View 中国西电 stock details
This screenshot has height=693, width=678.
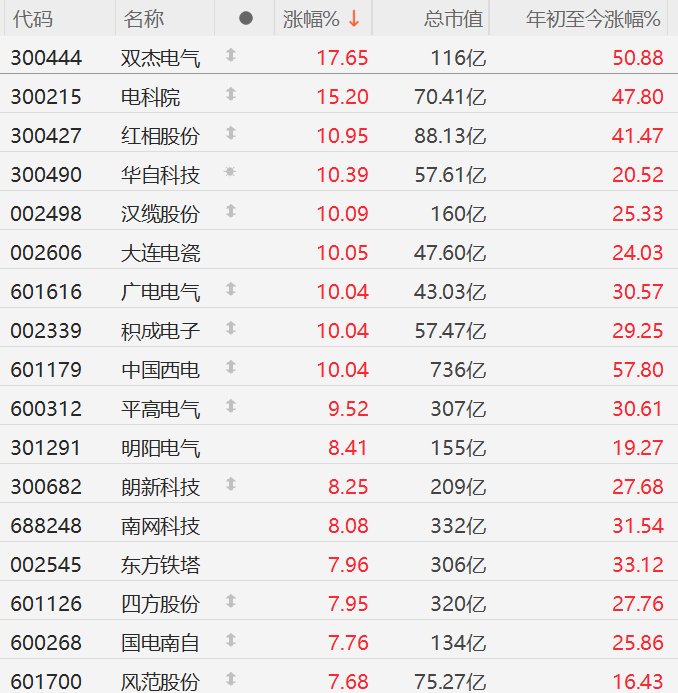point(160,370)
